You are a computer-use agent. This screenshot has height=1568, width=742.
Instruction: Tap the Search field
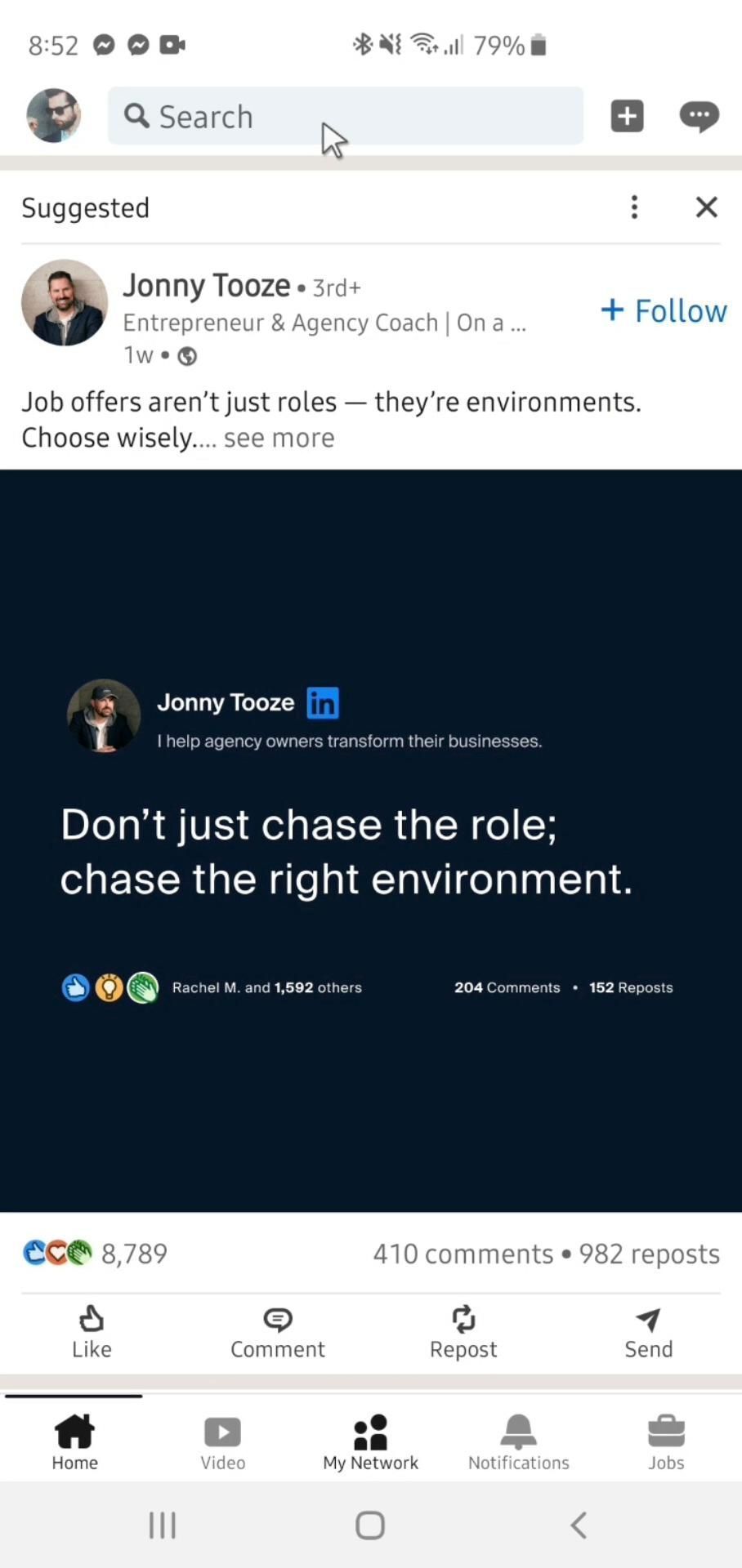pyautogui.click(x=345, y=116)
